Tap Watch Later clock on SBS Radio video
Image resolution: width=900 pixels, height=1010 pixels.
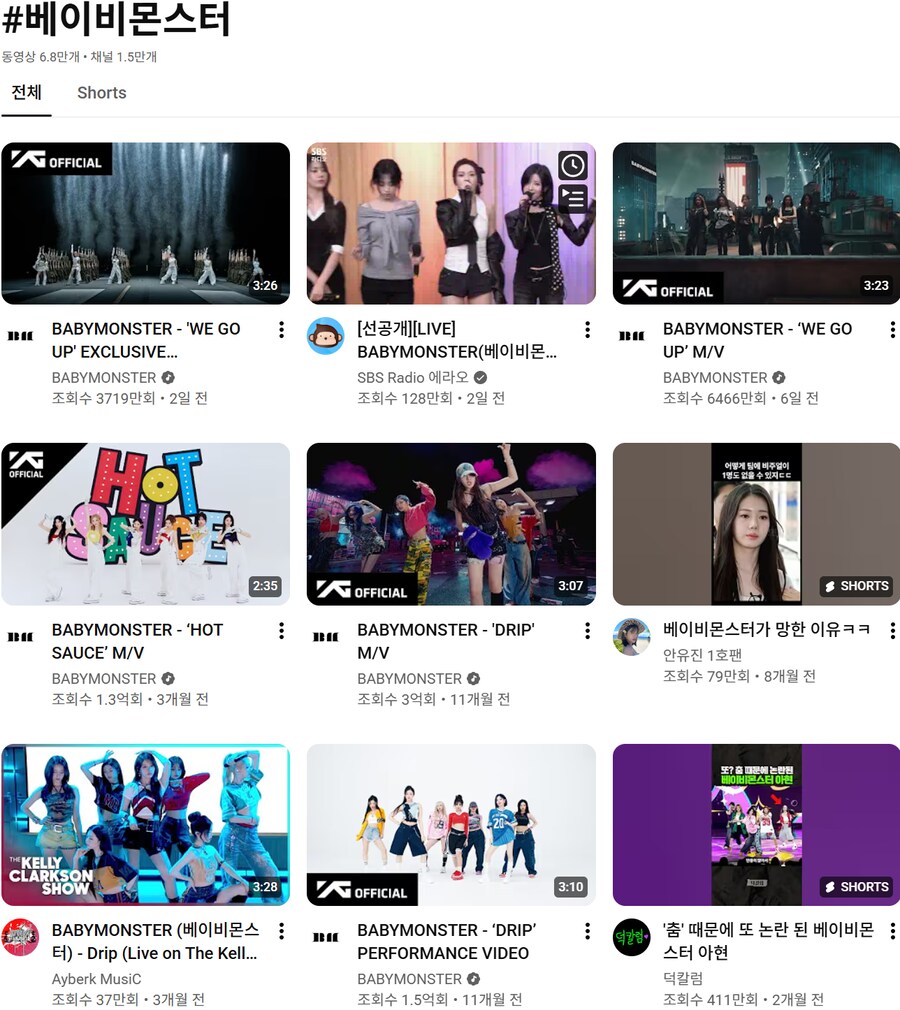click(572, 165)
